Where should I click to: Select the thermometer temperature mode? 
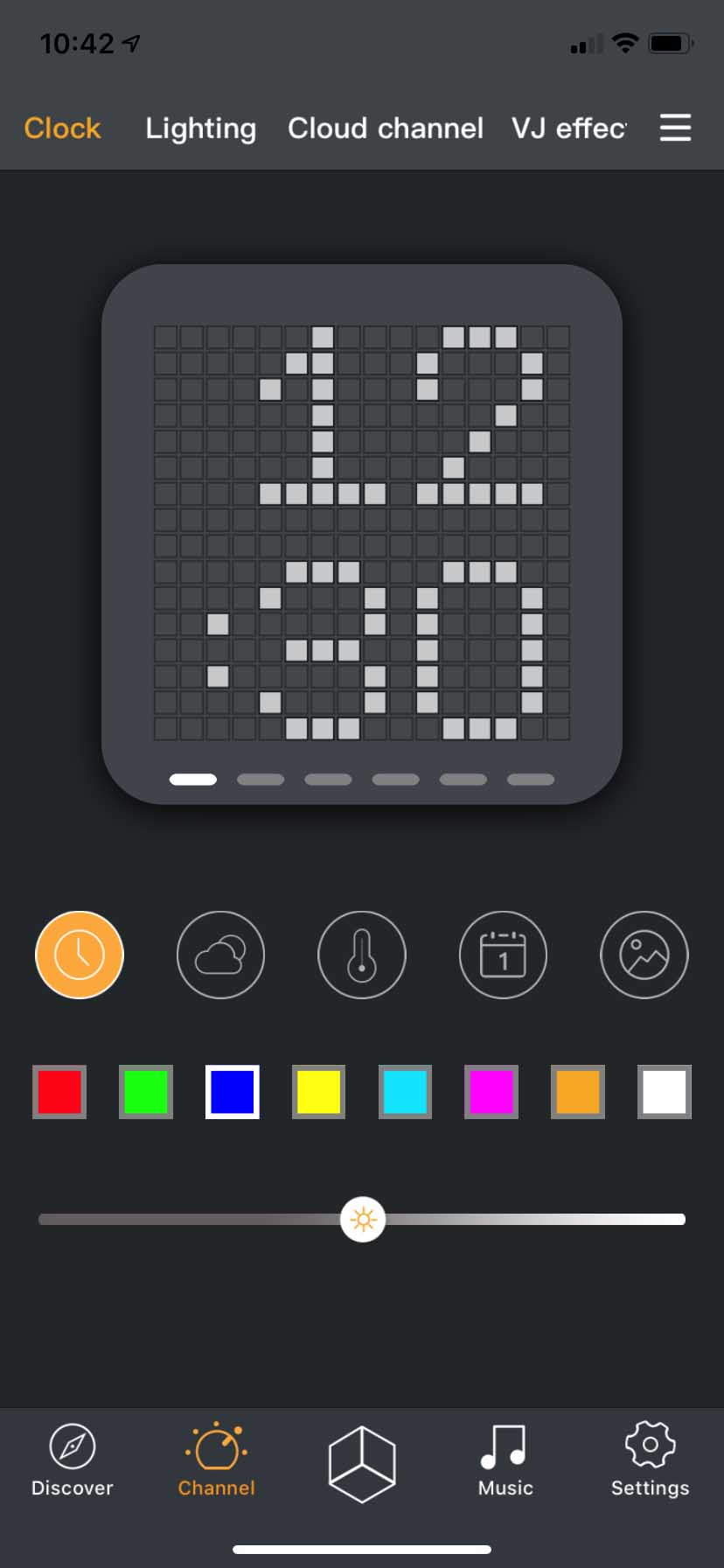[362, 955]
